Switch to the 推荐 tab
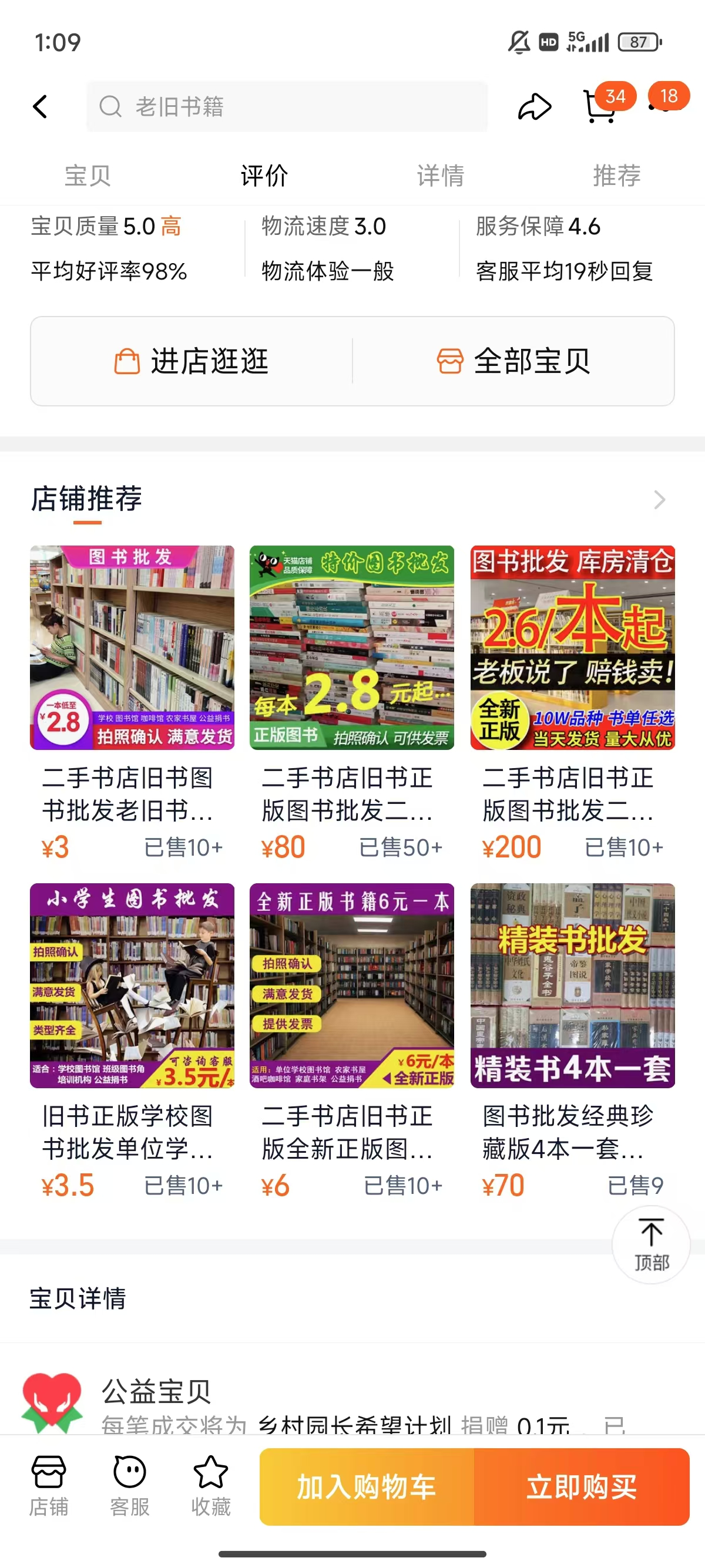This screenshot has height=1568, width=705. click(x=616, y=176)
